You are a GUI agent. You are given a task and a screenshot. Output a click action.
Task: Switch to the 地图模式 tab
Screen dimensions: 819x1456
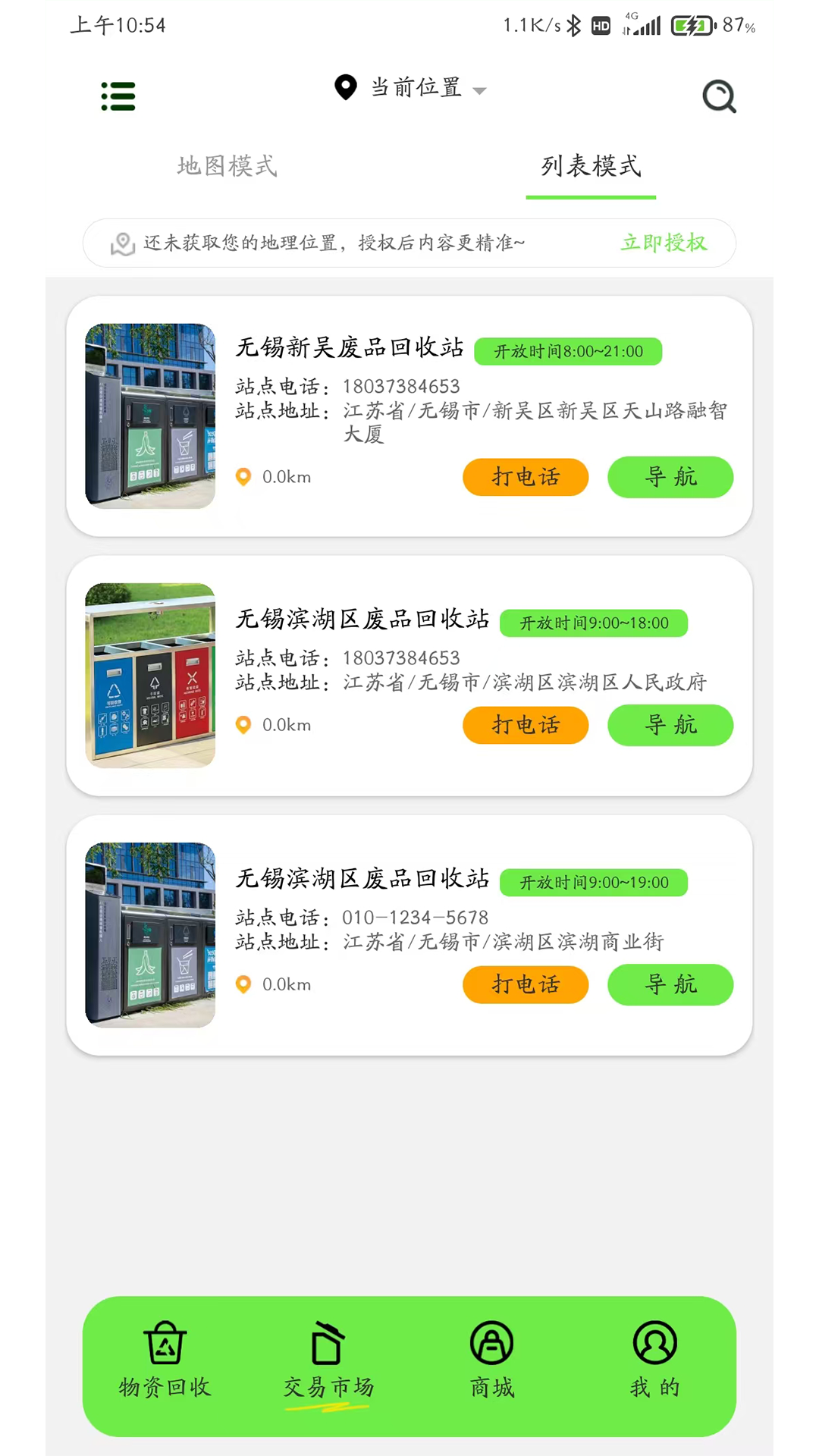pos(227,167)
